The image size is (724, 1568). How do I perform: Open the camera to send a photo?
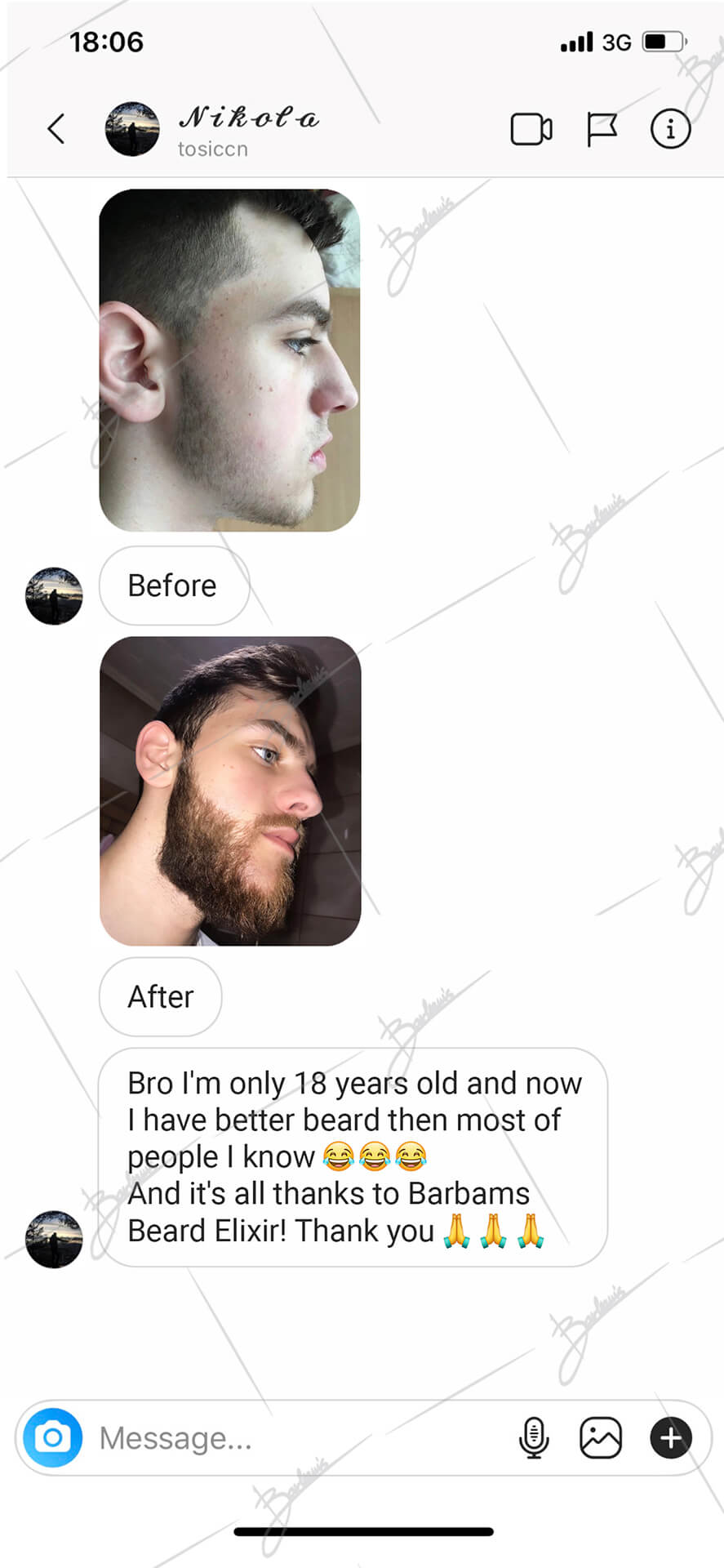(53, 1438)
